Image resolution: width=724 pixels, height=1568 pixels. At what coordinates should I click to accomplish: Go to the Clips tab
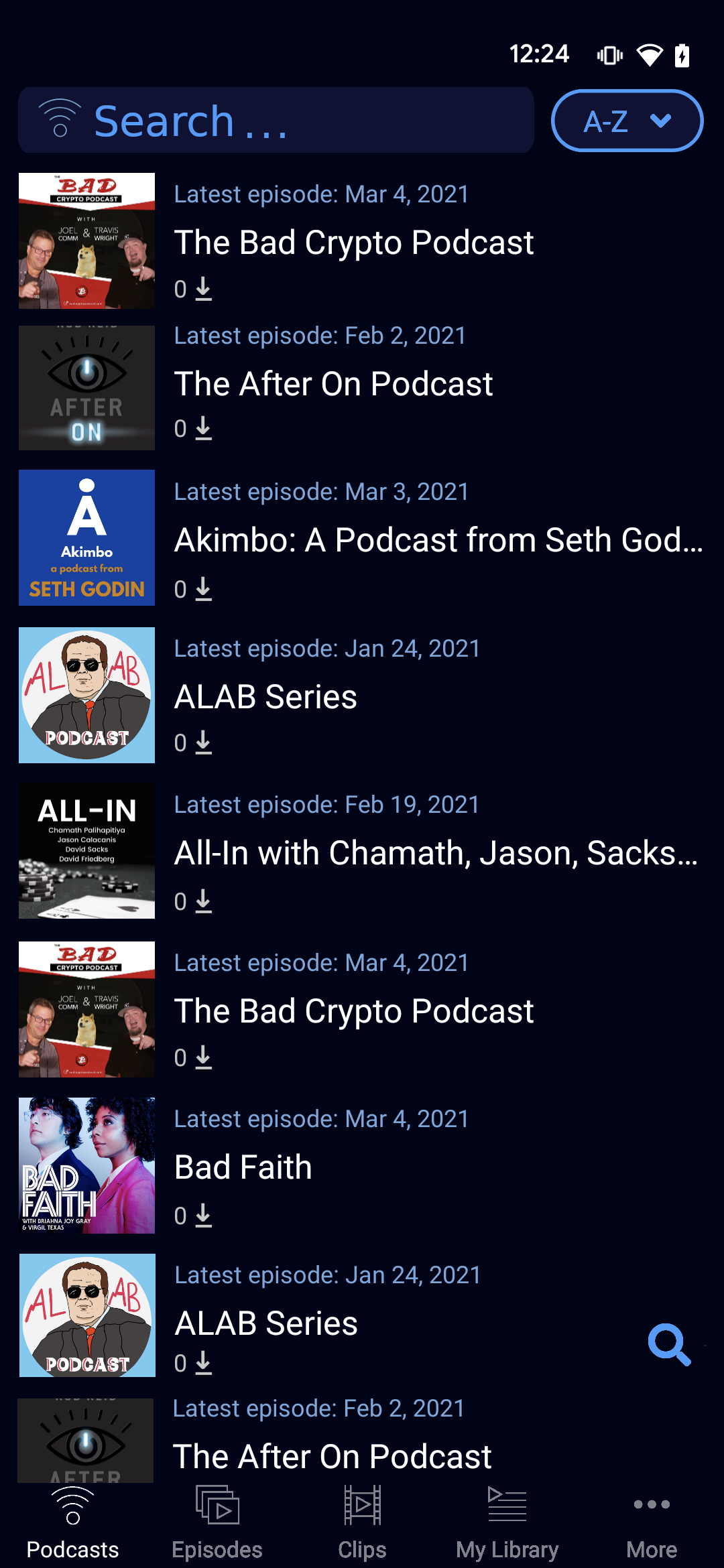click(362, 1522)
